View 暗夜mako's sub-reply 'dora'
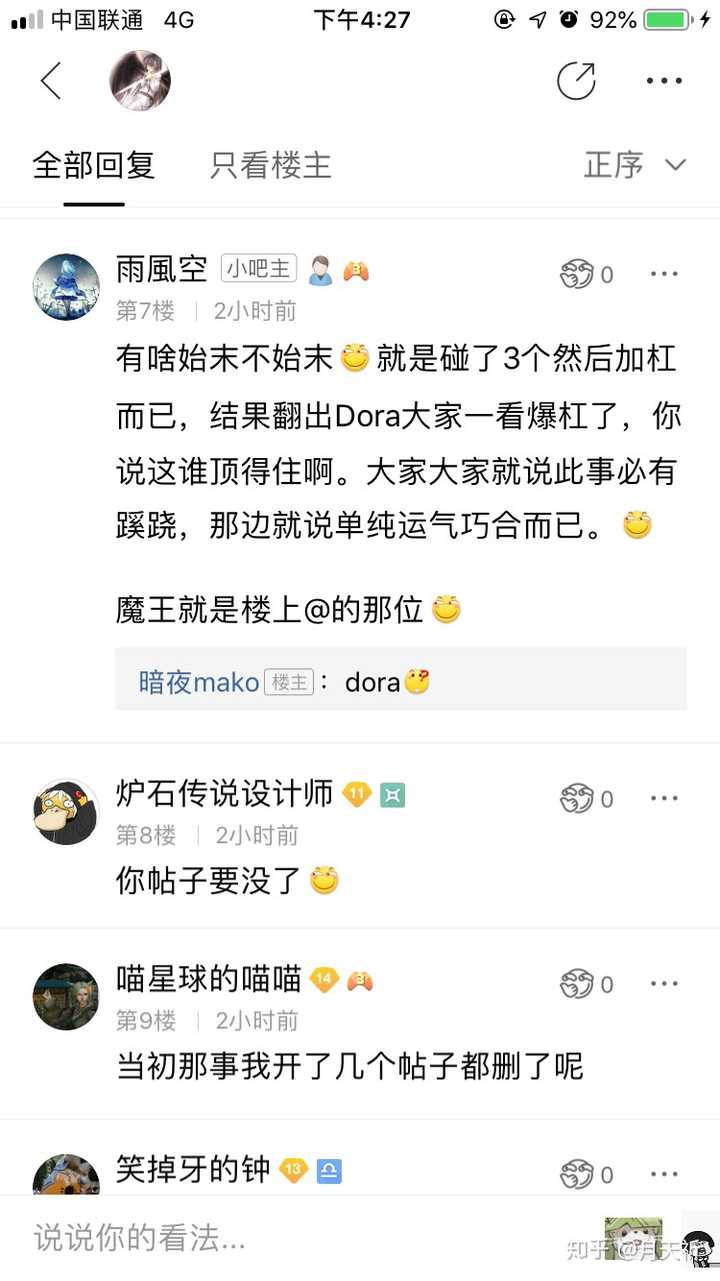 tap(400, 683)
